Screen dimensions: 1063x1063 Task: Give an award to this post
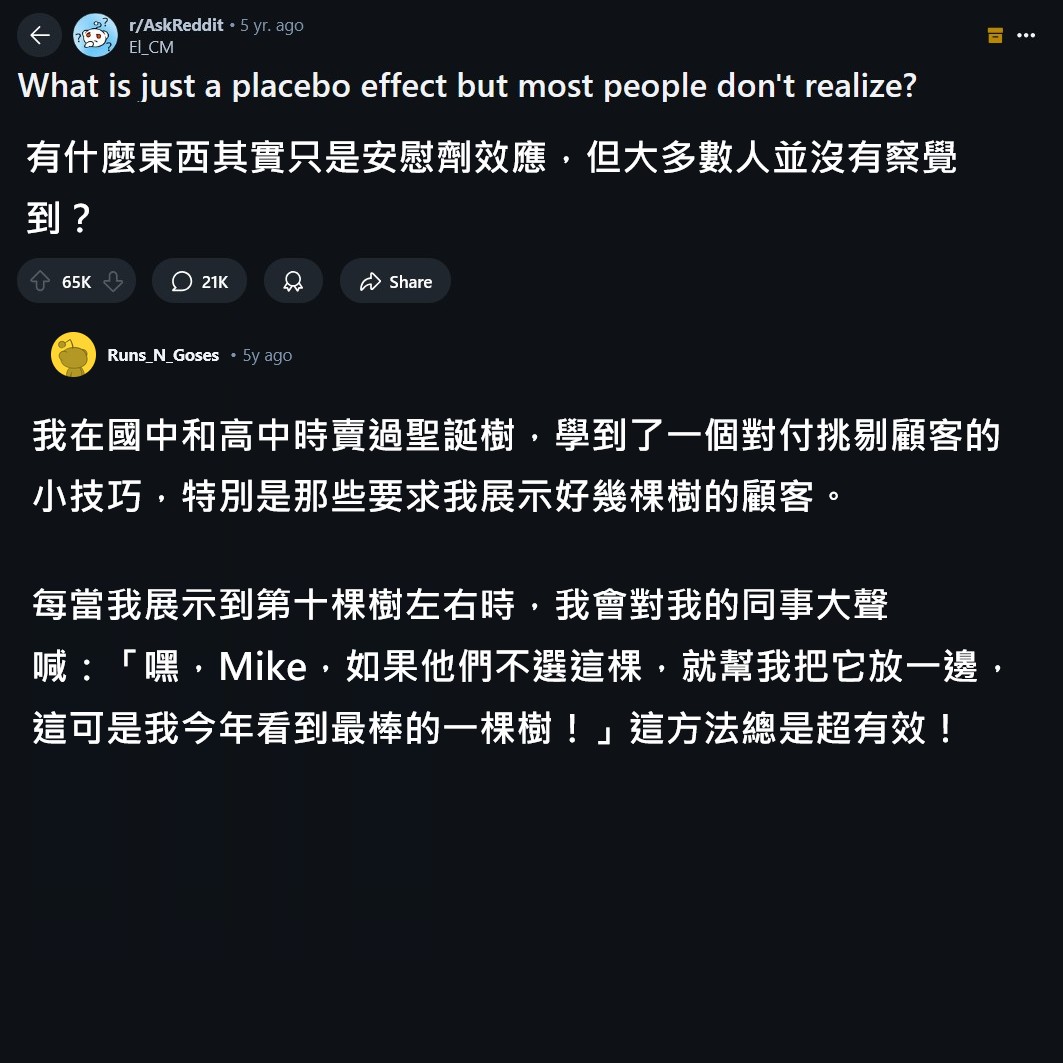[x=293, y=282]
